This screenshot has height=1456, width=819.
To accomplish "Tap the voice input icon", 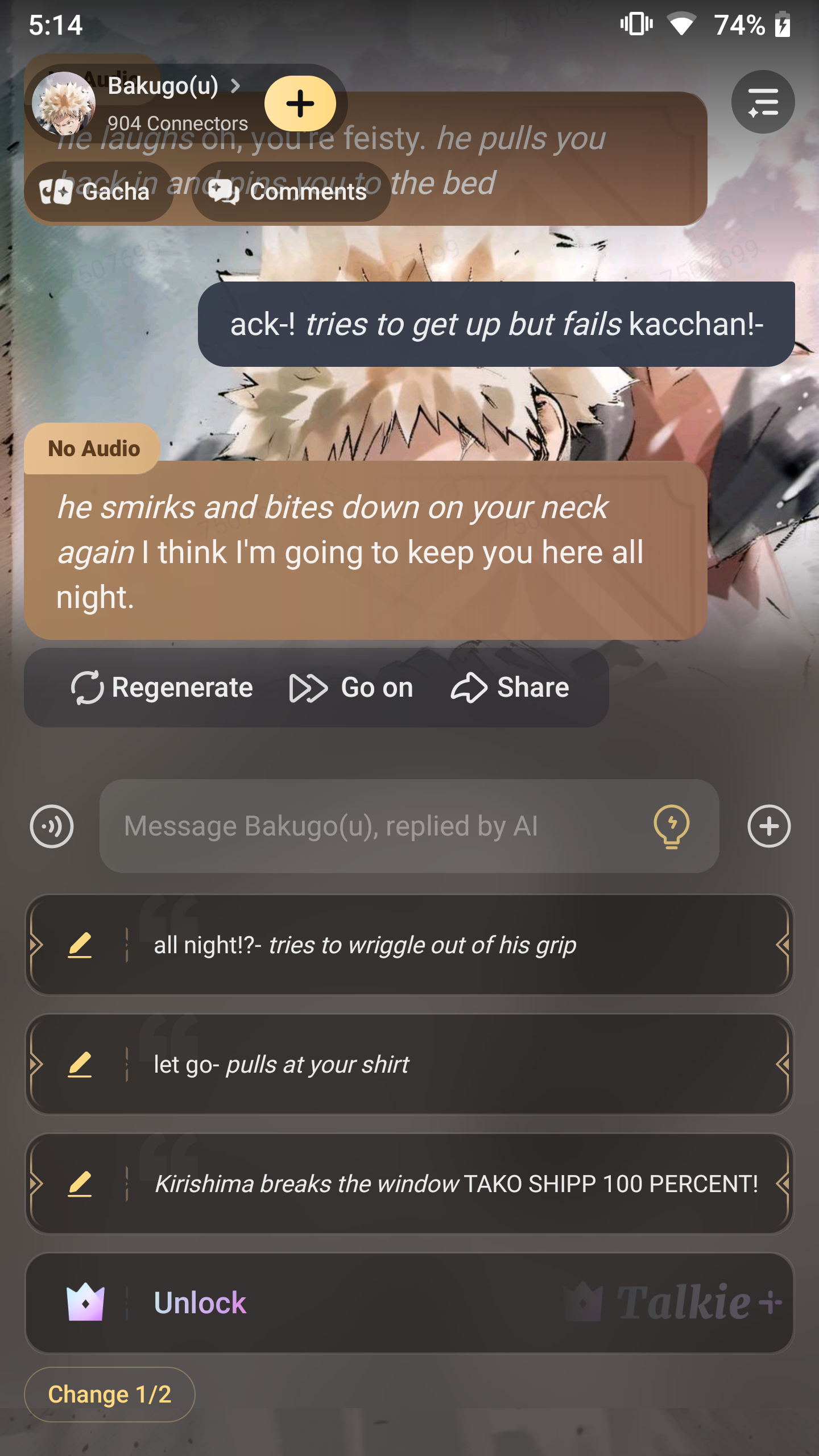I will (x=52, y=826).
